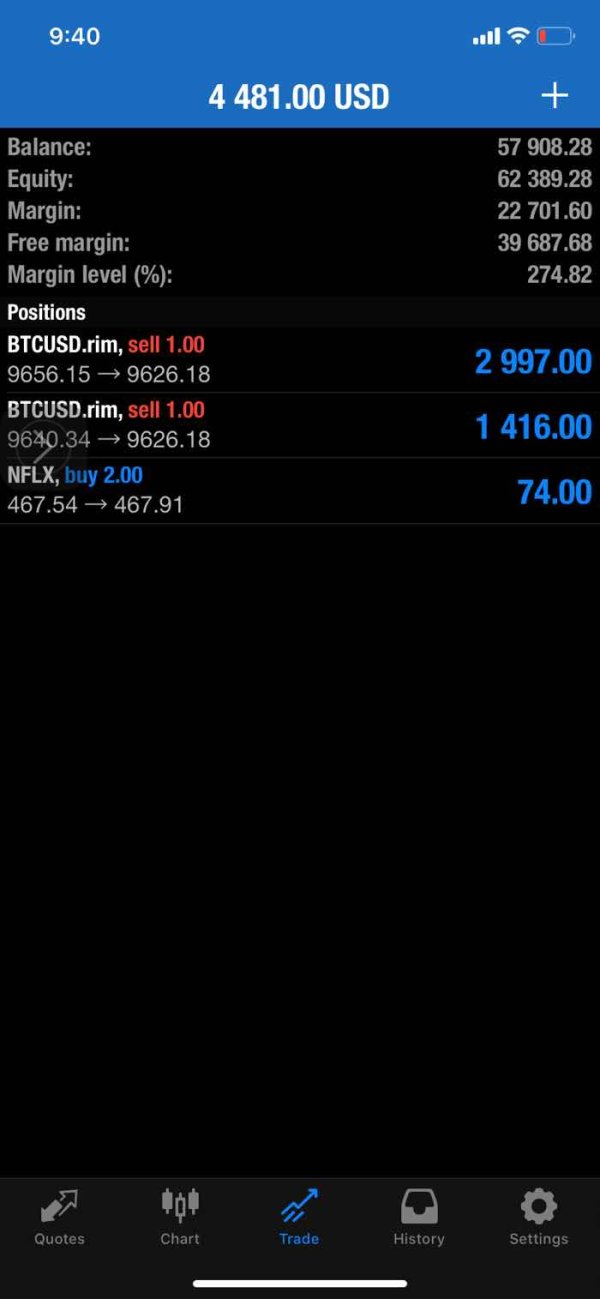The width and height of the screenshot is (600, 1299).
Task: Switch to the Quotes tab
Action: point(60,1217)
